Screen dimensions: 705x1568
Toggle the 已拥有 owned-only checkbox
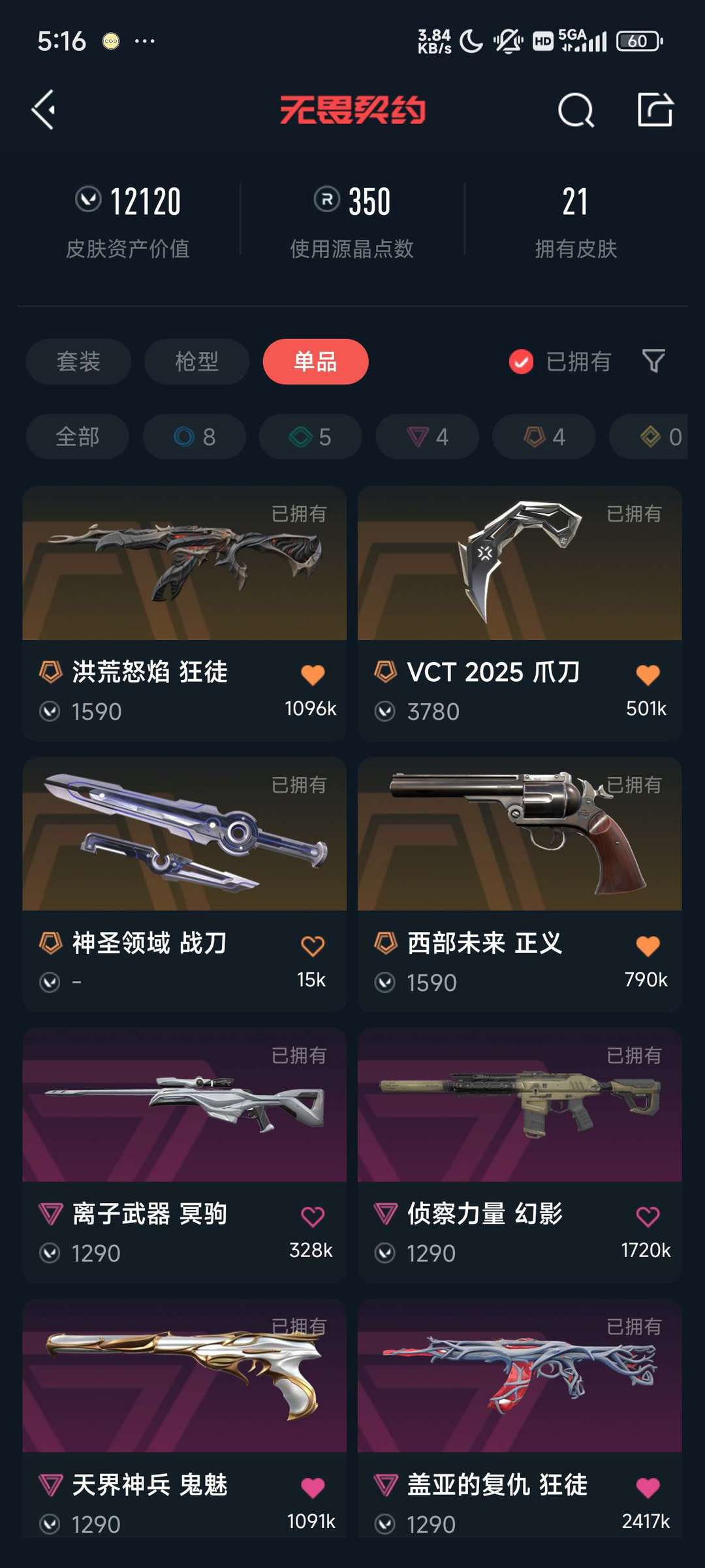521,361
